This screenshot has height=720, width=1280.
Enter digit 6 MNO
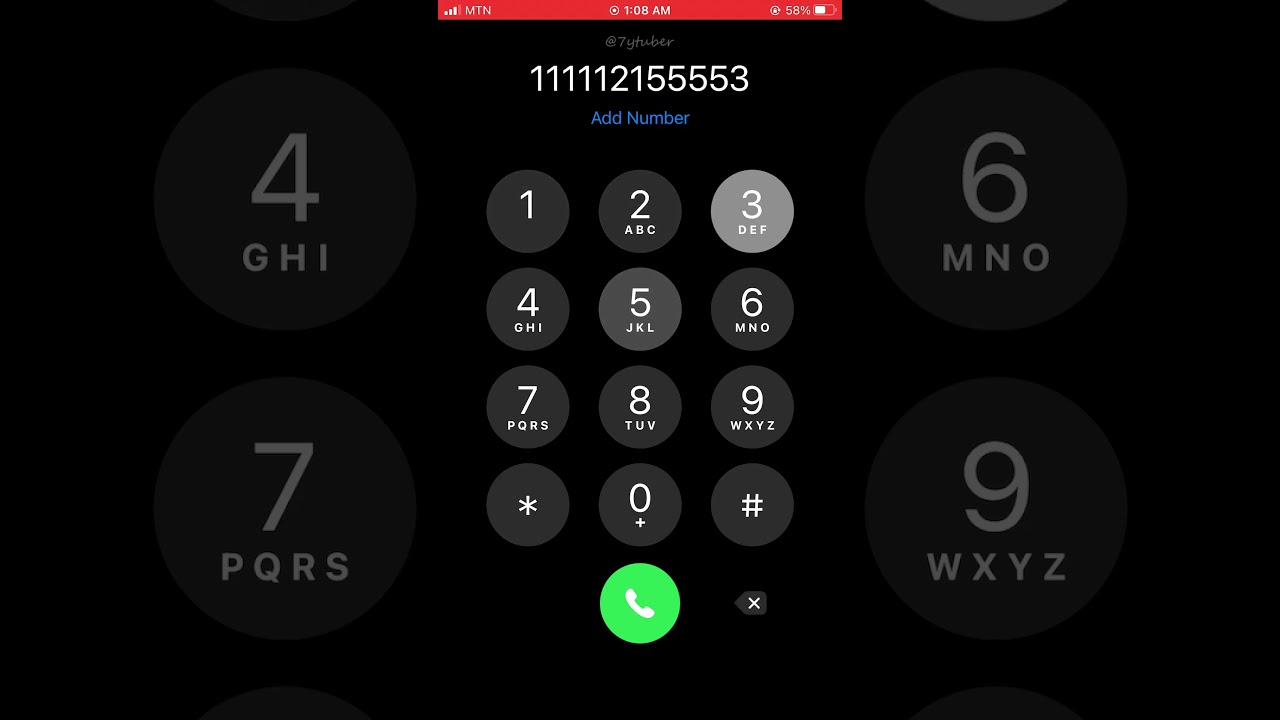752,309
